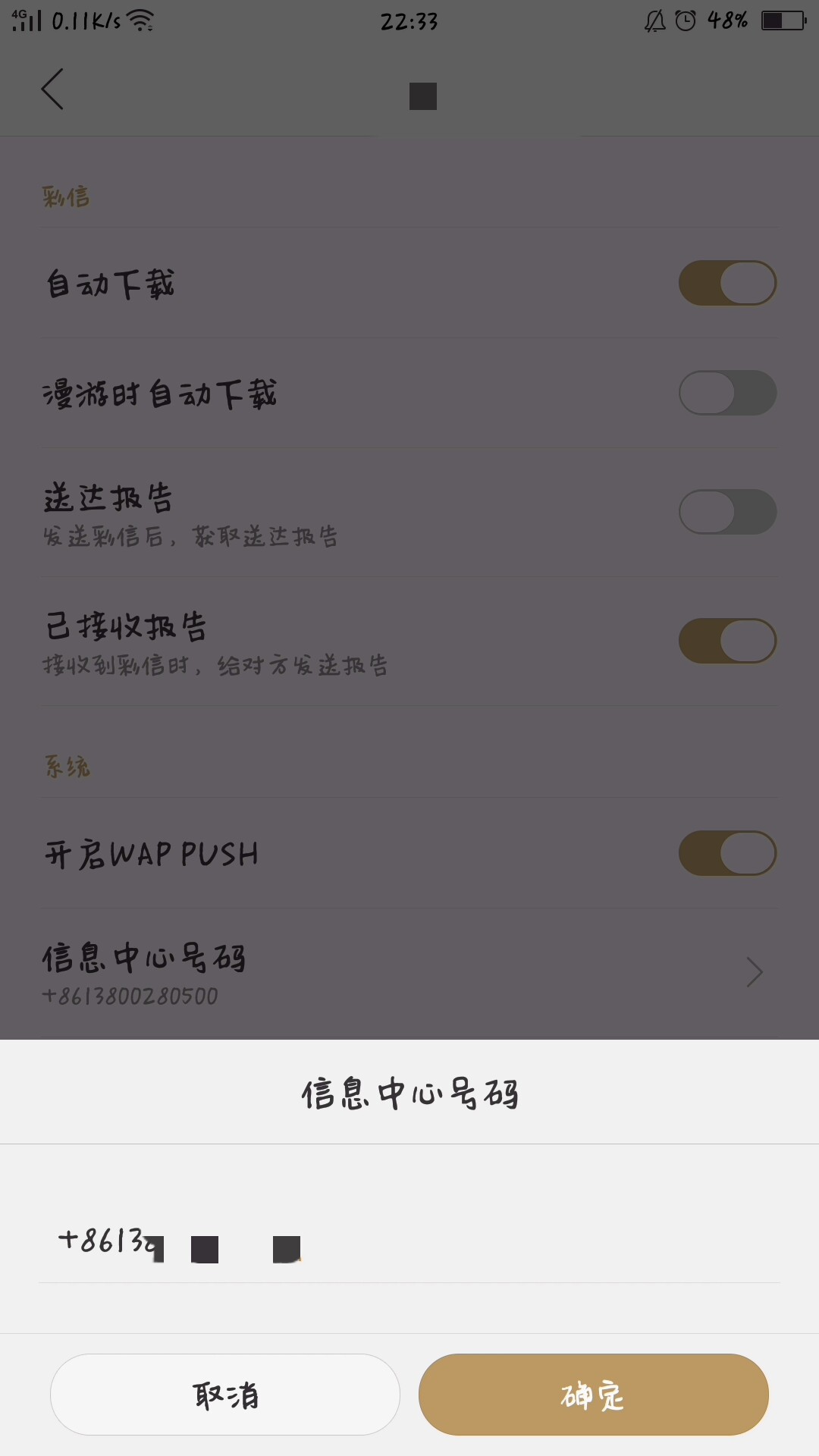Viewport: 819px width, 1456px height.
Task: Tap 取消 to cancel the dialog
Action: 225,1395
